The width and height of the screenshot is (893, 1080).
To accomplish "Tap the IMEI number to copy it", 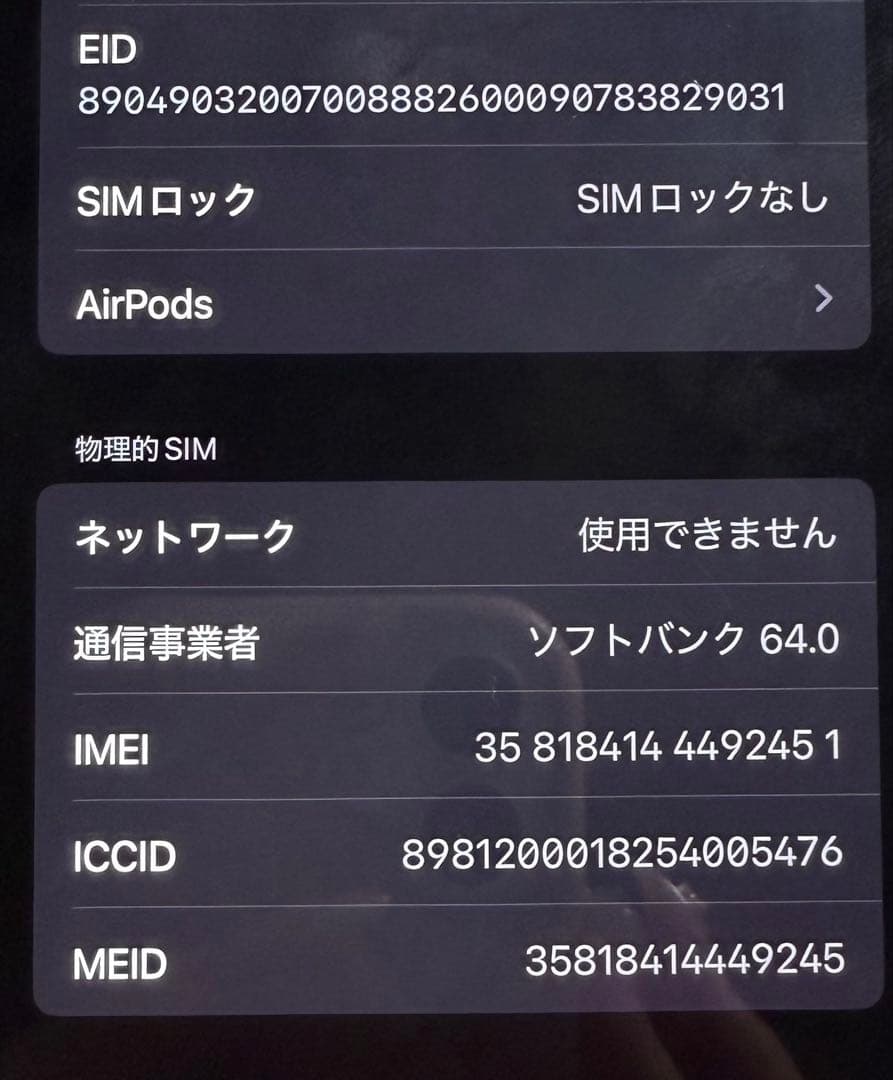I will [660, 748].
